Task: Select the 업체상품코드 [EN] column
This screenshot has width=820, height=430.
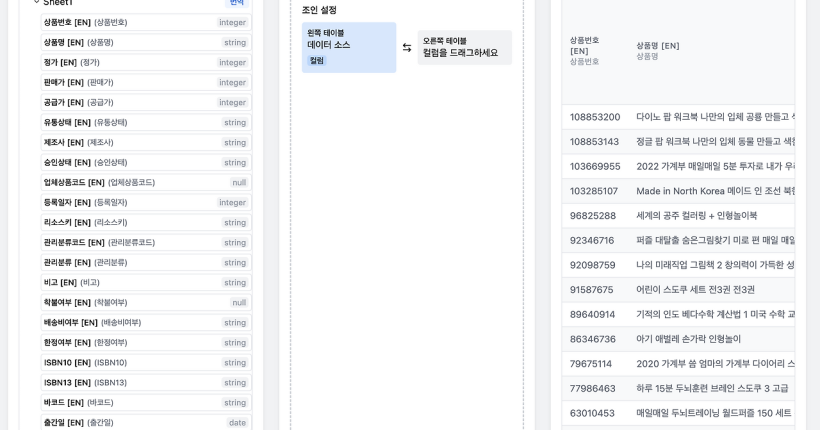Action: [x=145, y=182]
